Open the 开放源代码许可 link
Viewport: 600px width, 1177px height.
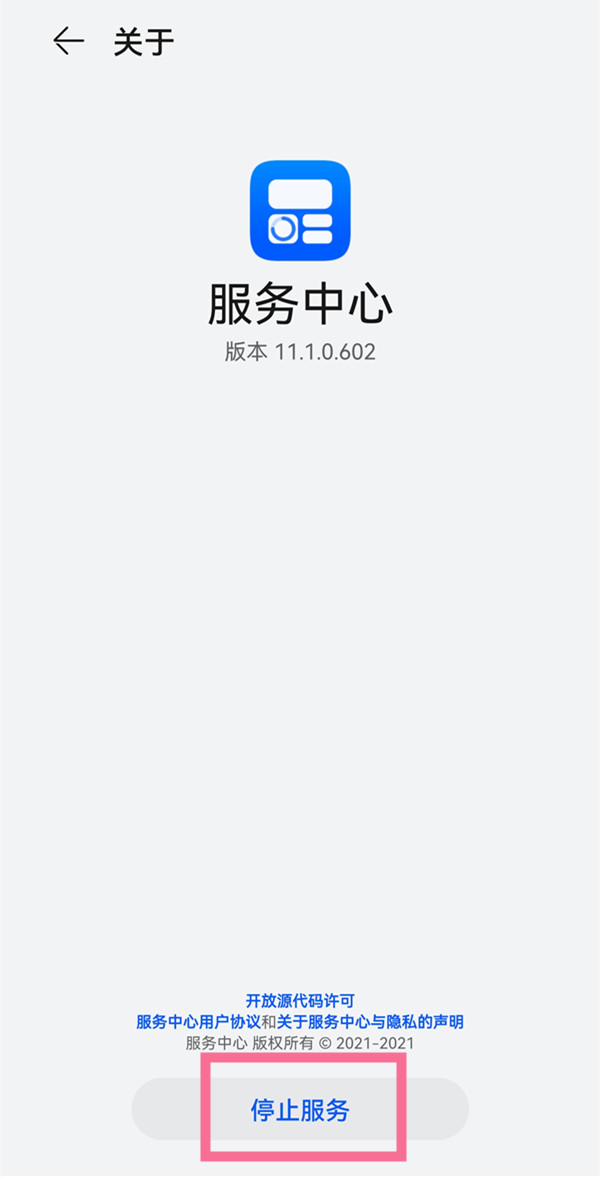pos(300,1000)
